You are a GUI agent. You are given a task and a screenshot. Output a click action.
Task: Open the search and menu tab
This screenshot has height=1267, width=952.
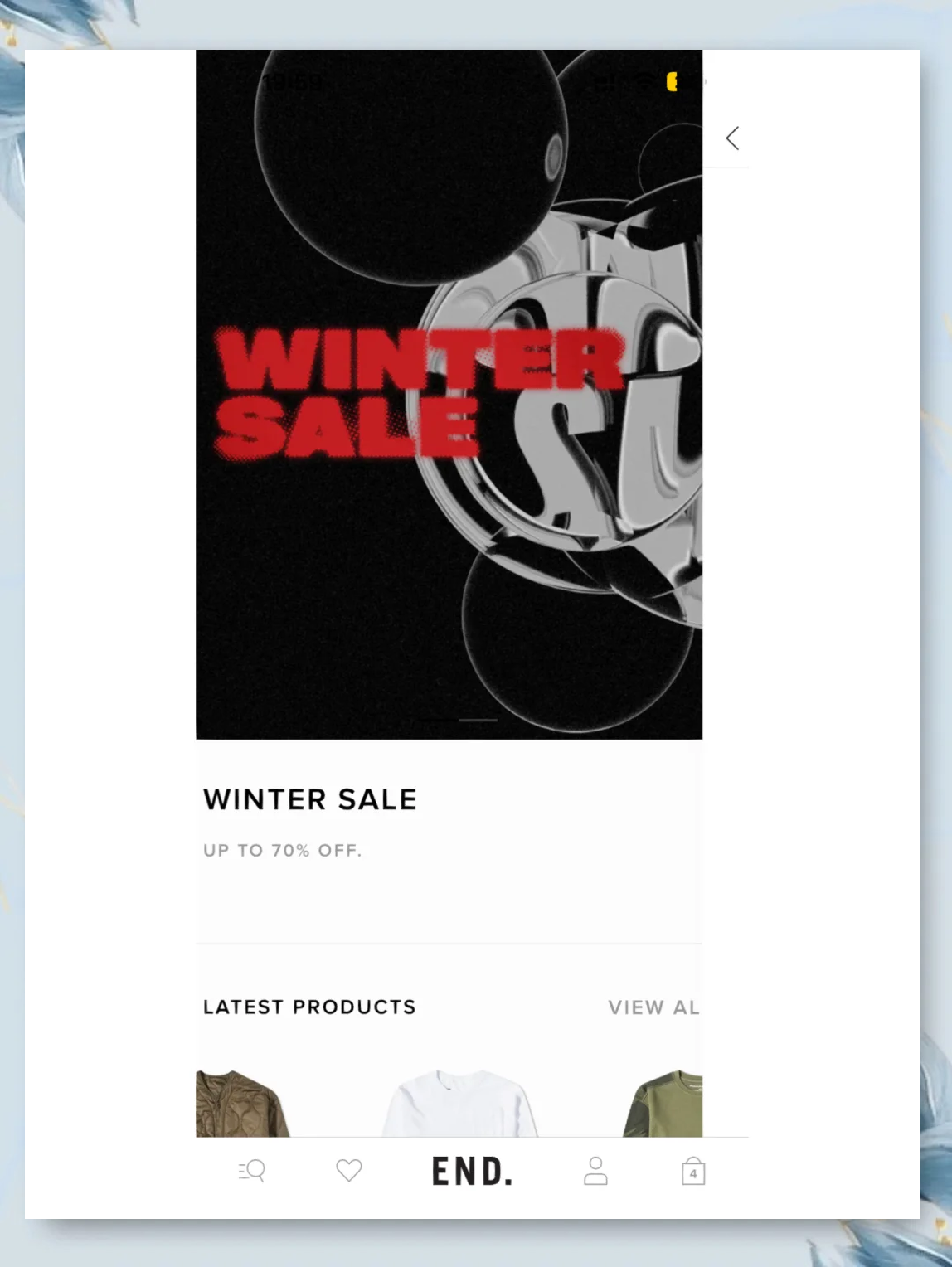click(x=251, y=1171)
